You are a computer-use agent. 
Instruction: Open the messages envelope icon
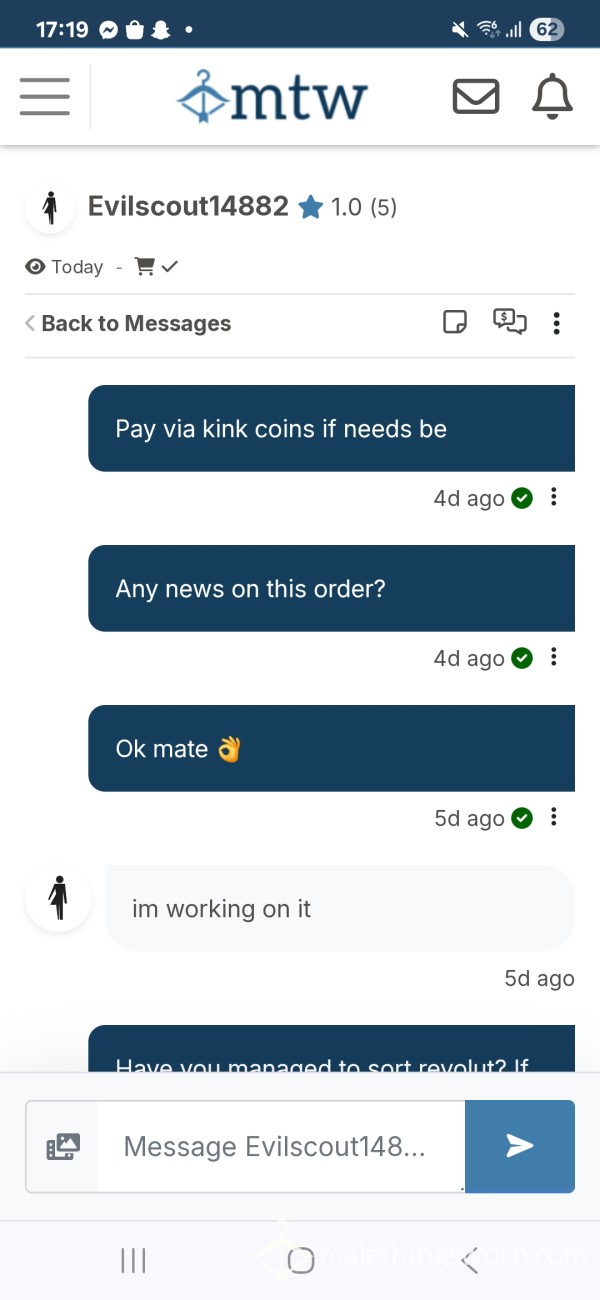click(x=476, y=97)
